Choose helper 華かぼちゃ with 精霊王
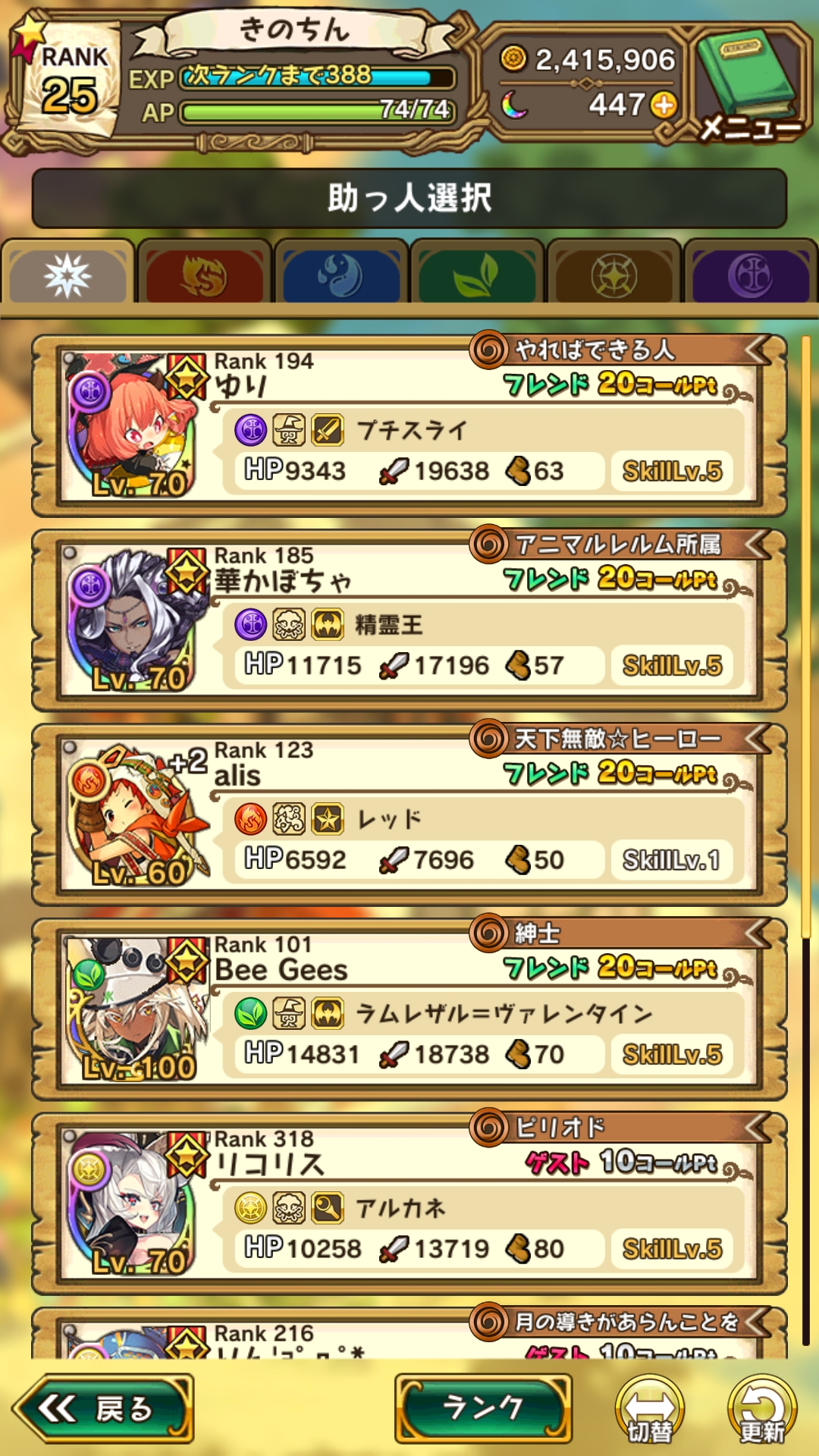This screenshot has height=1456, width=819. click(409, 620)
